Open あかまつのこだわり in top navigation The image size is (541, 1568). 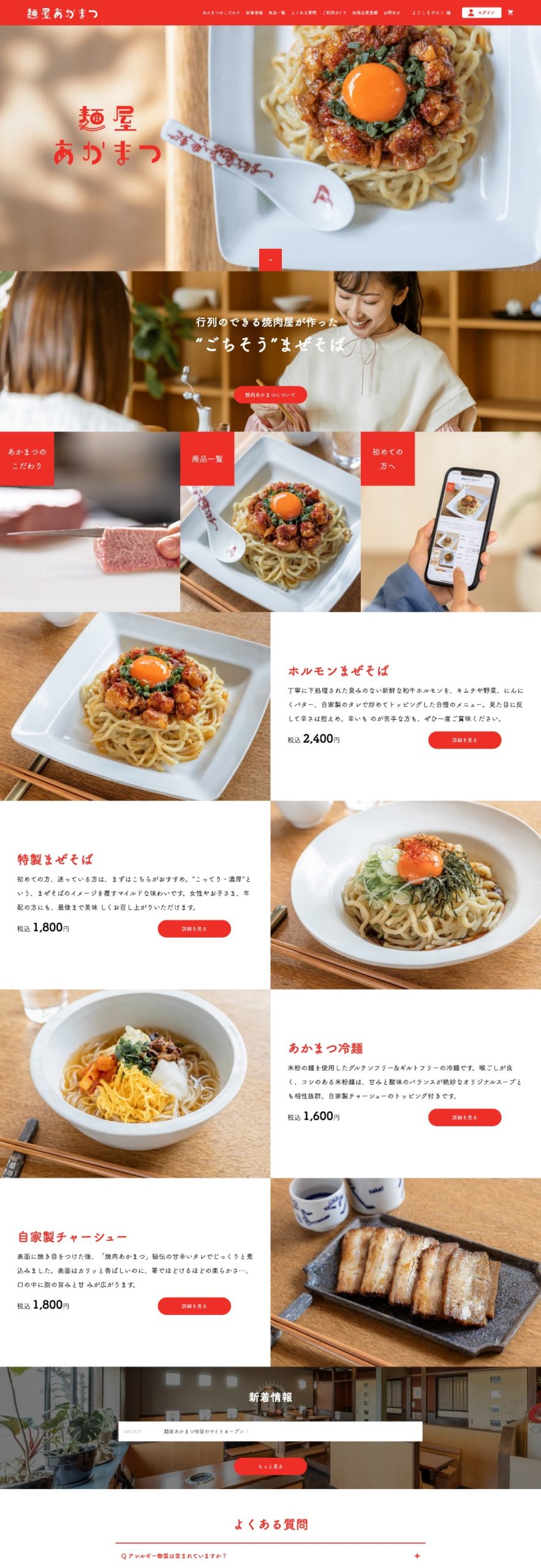(x=221, y=12)
